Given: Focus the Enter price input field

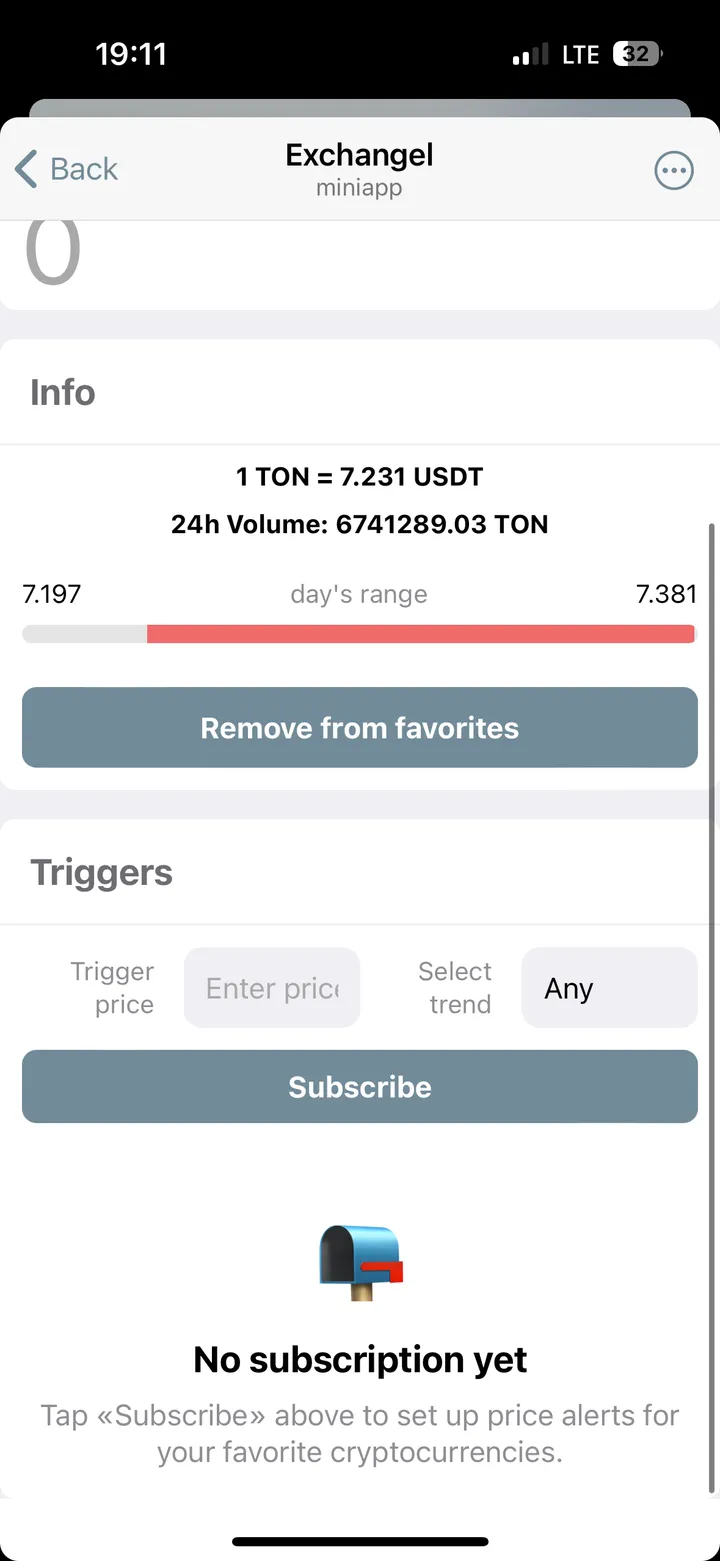Looking at the screenshot, I should pos(272,987).
